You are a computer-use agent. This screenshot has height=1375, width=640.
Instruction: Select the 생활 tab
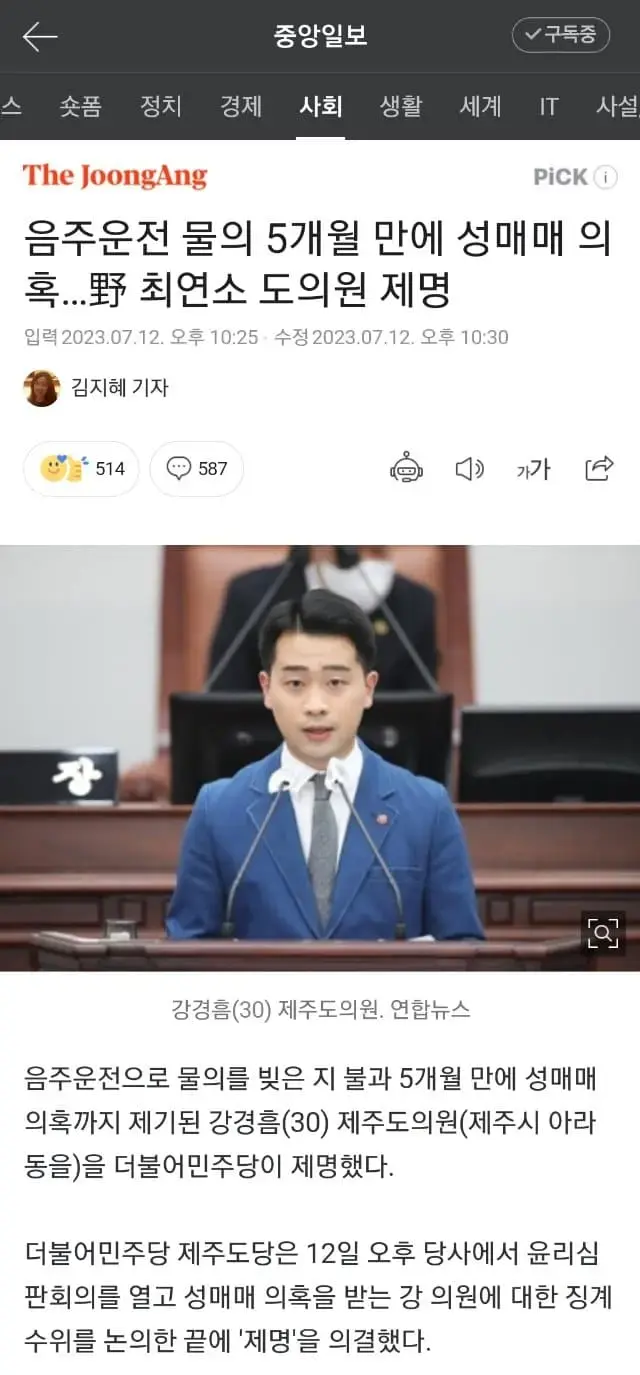(401, 106)
